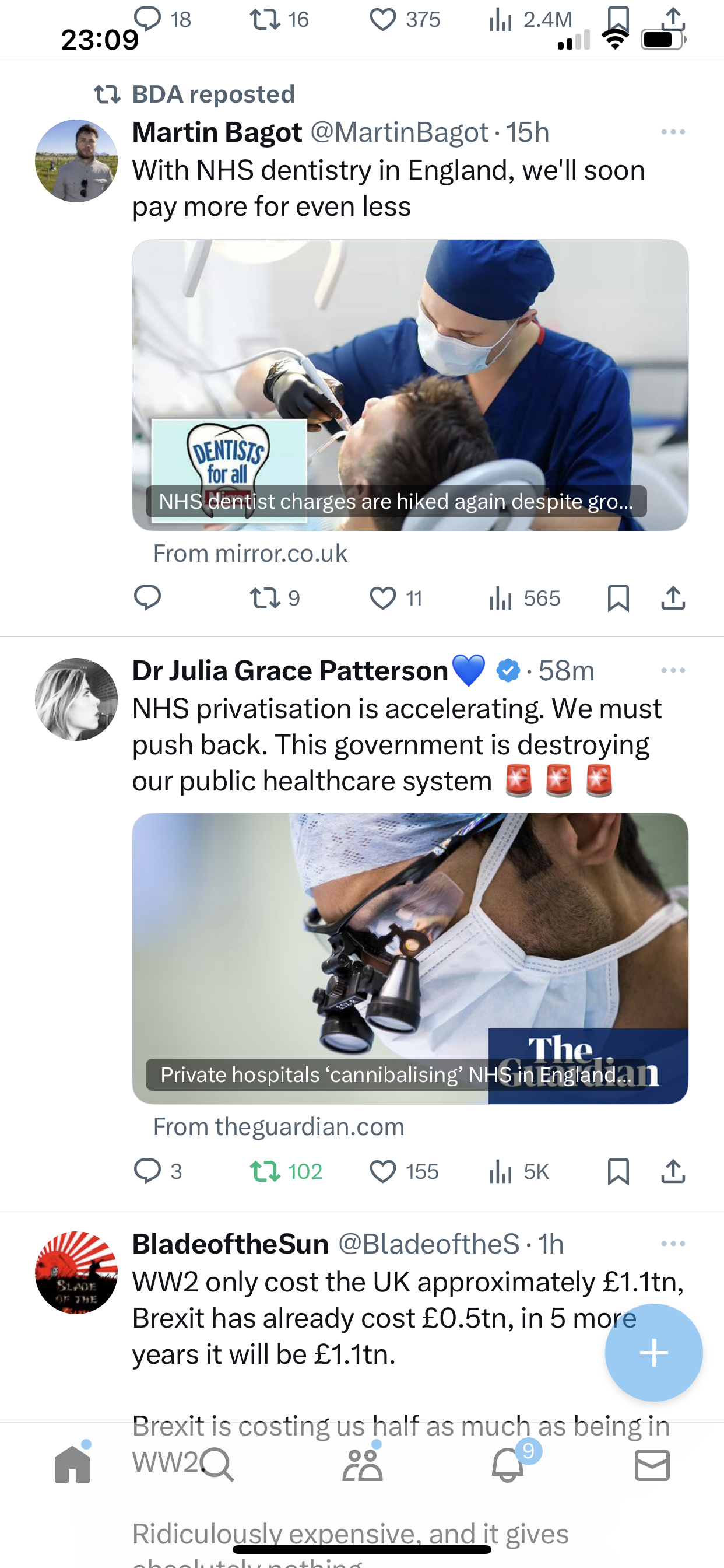Switch to the Communities tab

pos(362,1464)
